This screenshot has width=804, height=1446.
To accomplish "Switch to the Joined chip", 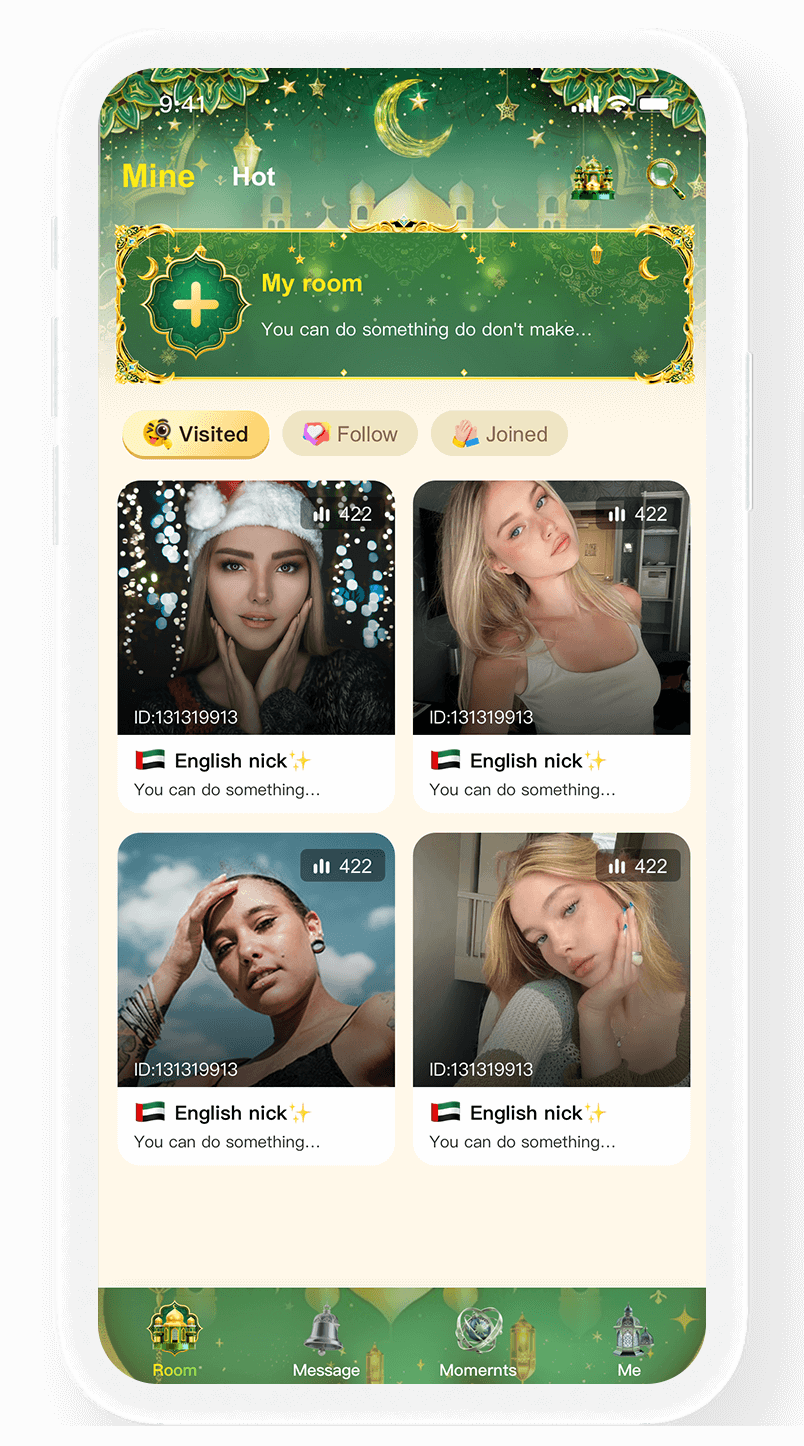I will 499,434.
